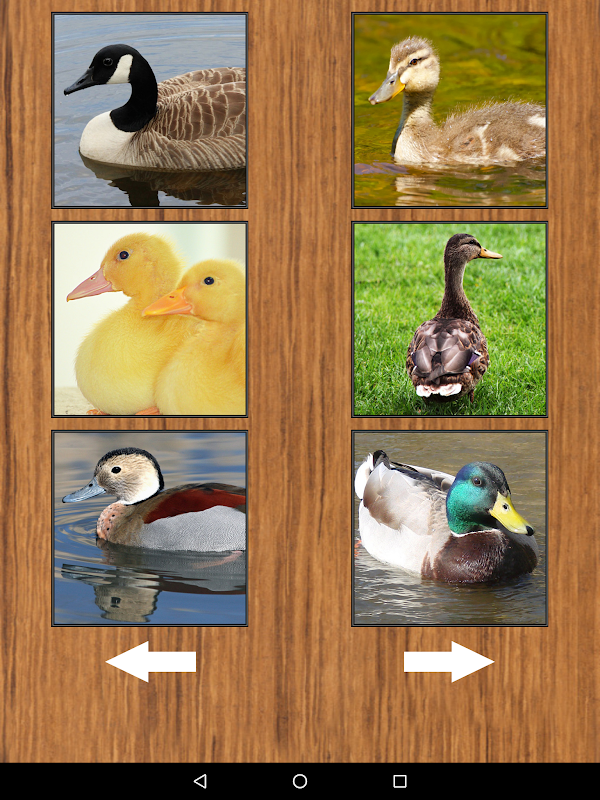Select the brown duckling swimming tile
This screenshot has width=600, height=800.
pos(450,110)
